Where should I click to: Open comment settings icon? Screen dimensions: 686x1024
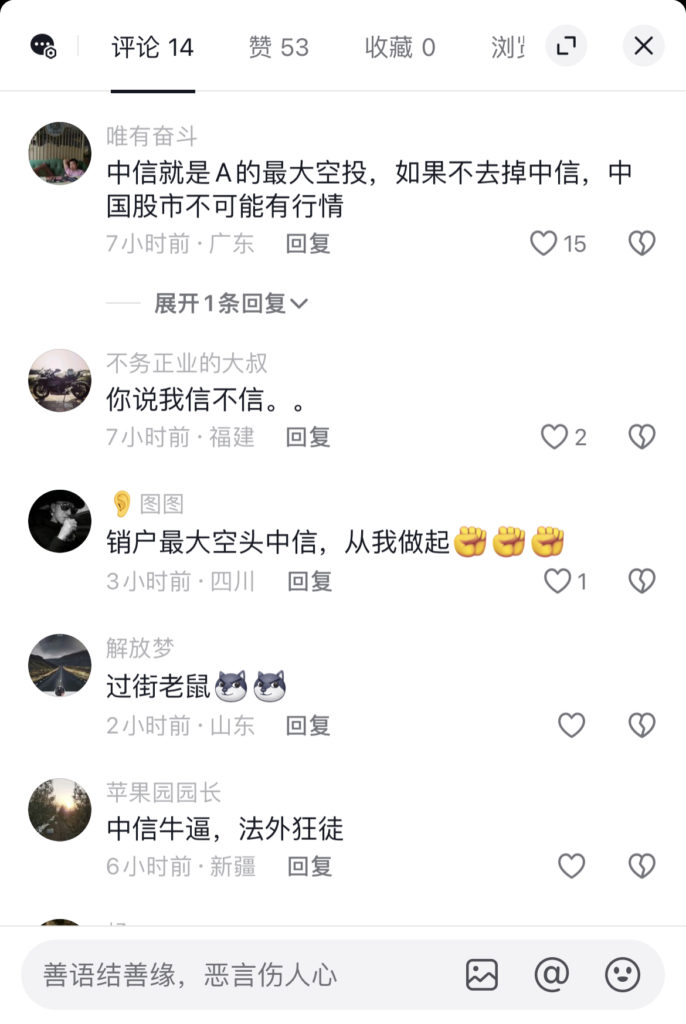tap(43, 46)
